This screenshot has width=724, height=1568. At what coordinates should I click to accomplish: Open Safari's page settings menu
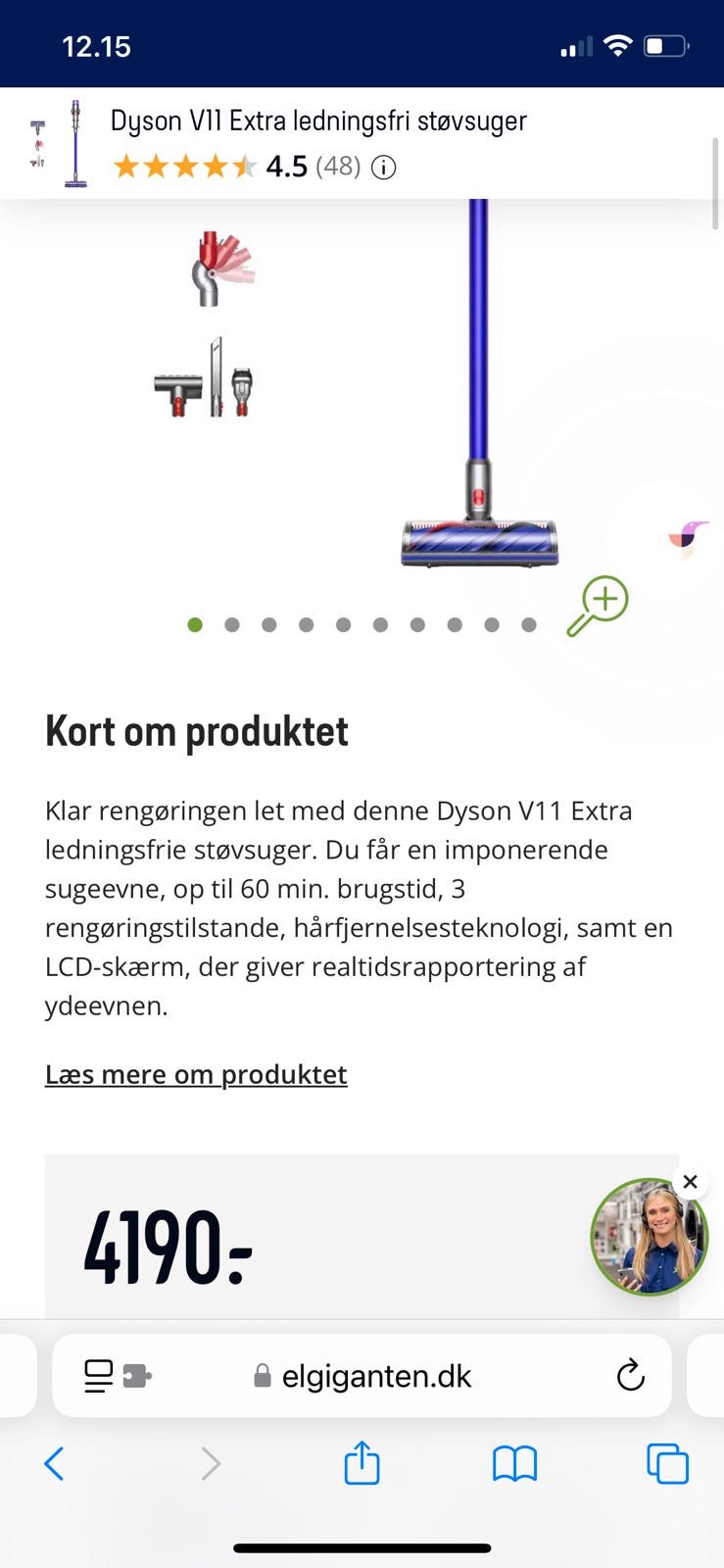click(118, 1376)
